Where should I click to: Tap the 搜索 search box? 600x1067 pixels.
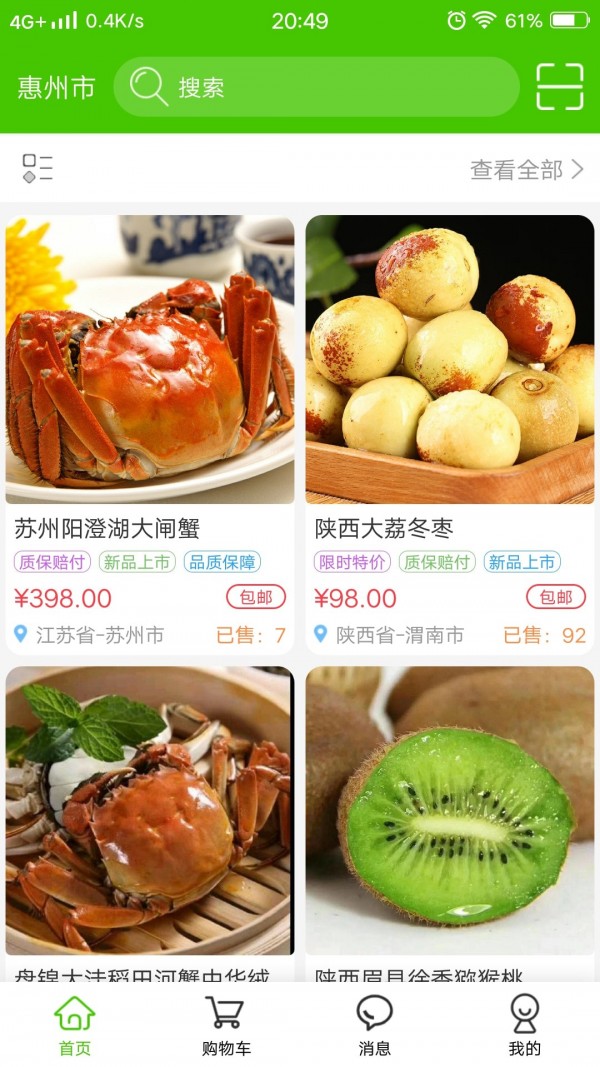click(316, 88)
